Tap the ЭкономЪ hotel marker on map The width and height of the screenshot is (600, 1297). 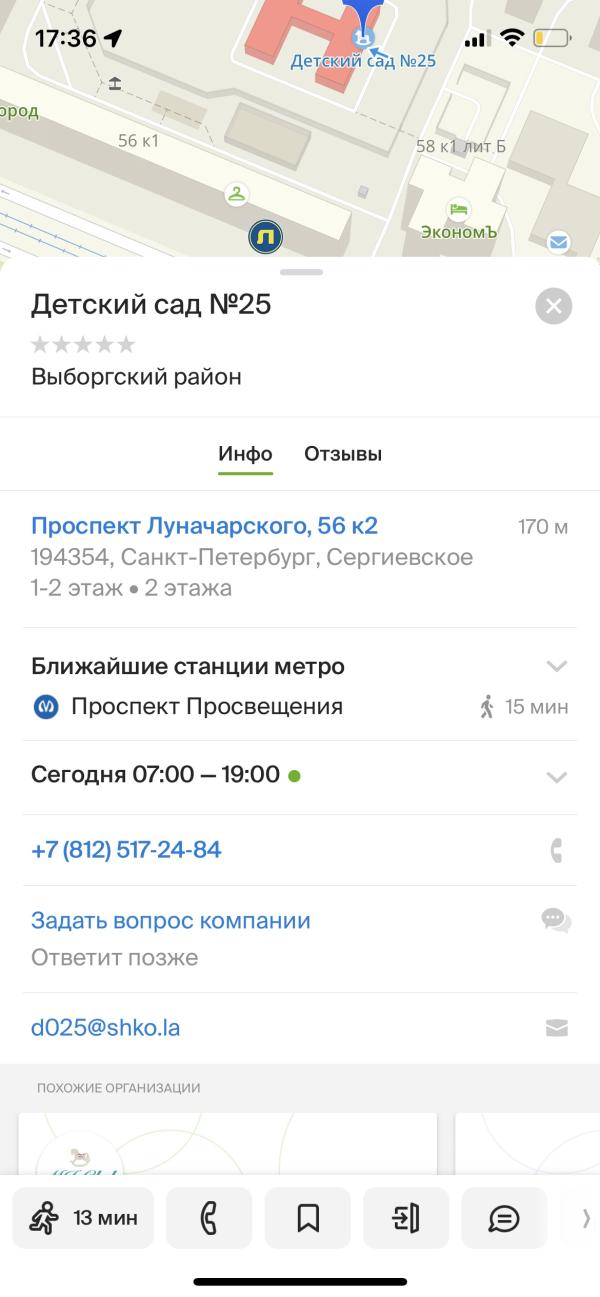pos(458,210)
